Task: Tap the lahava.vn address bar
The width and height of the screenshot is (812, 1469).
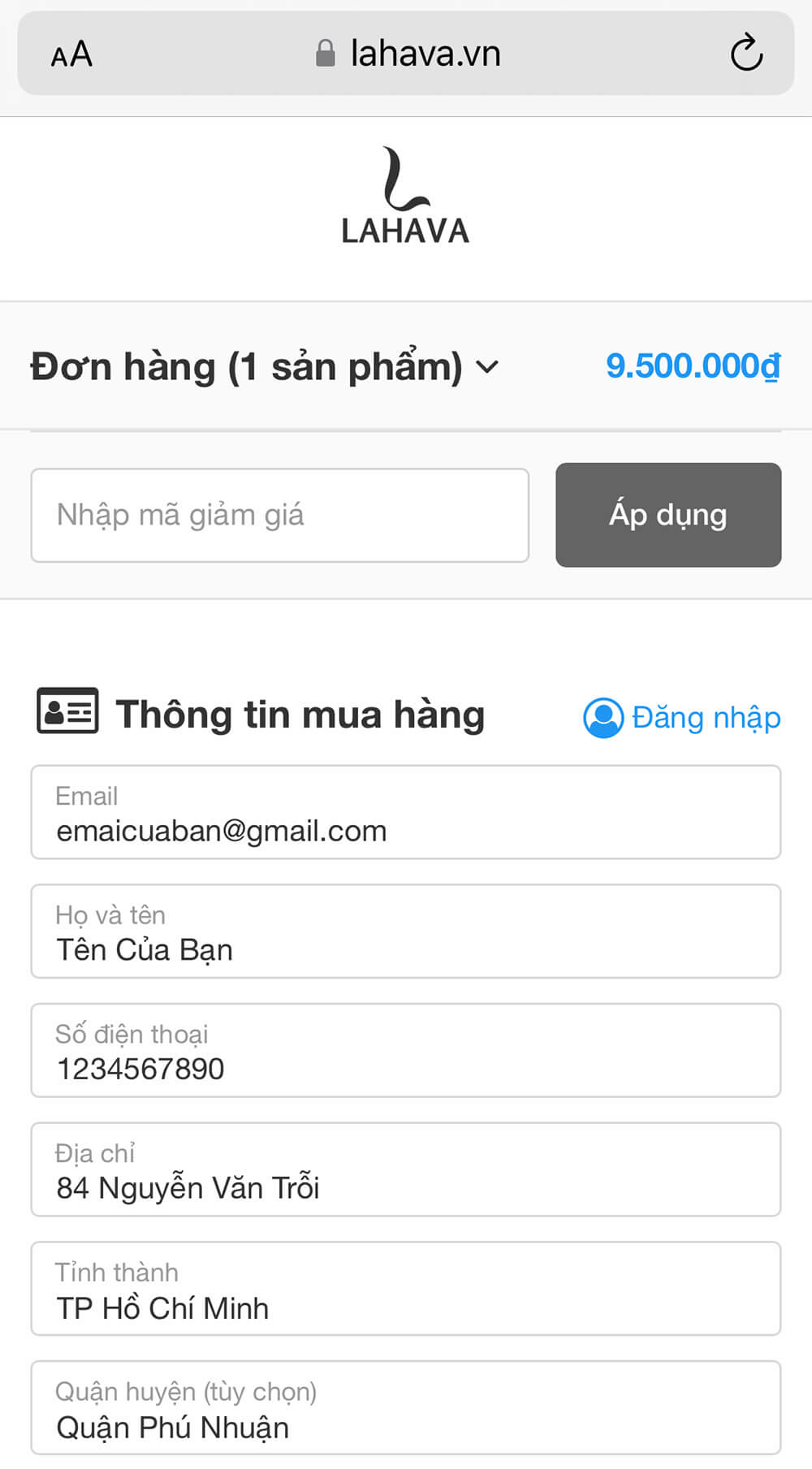Action: click(x=408, y=54)
